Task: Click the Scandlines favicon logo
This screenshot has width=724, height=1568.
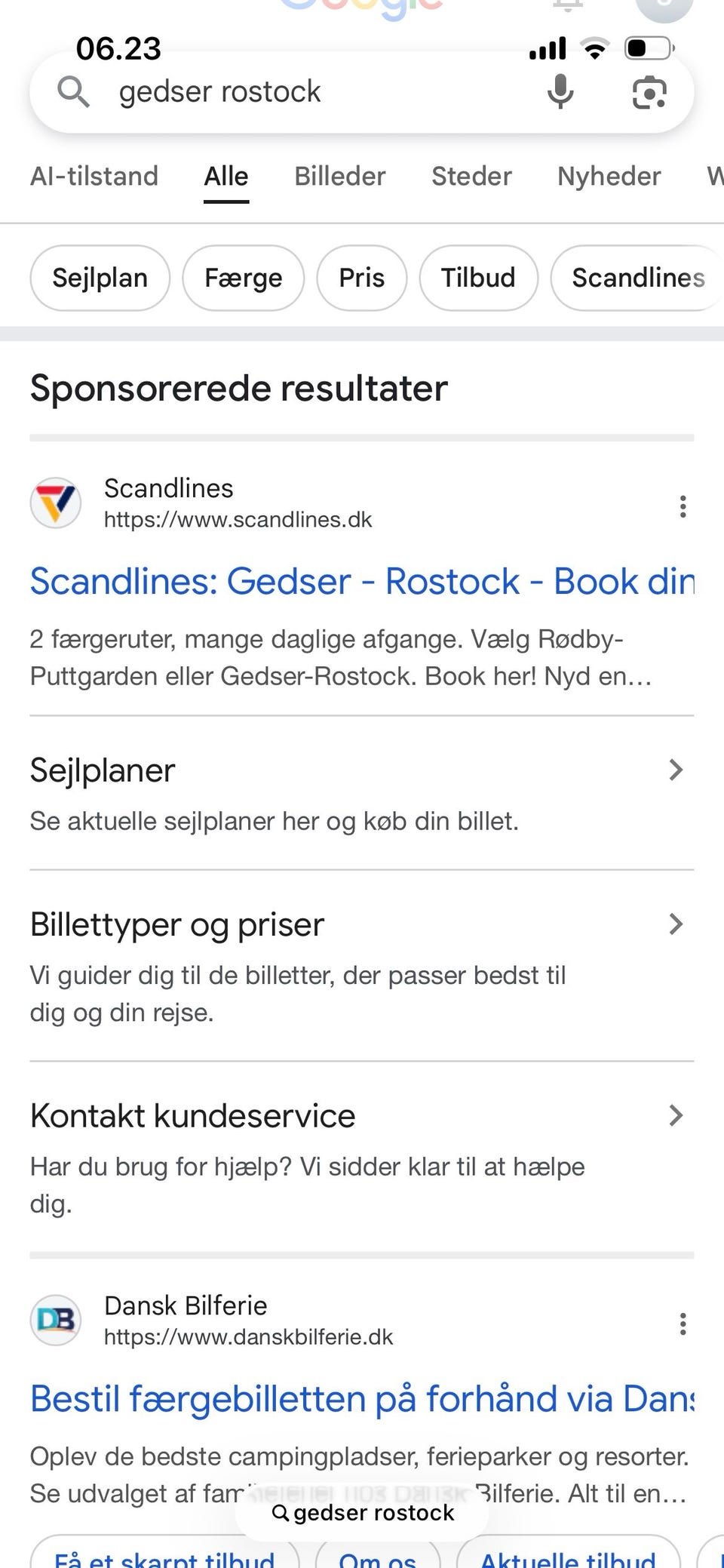Action: [x=57, y=503]
